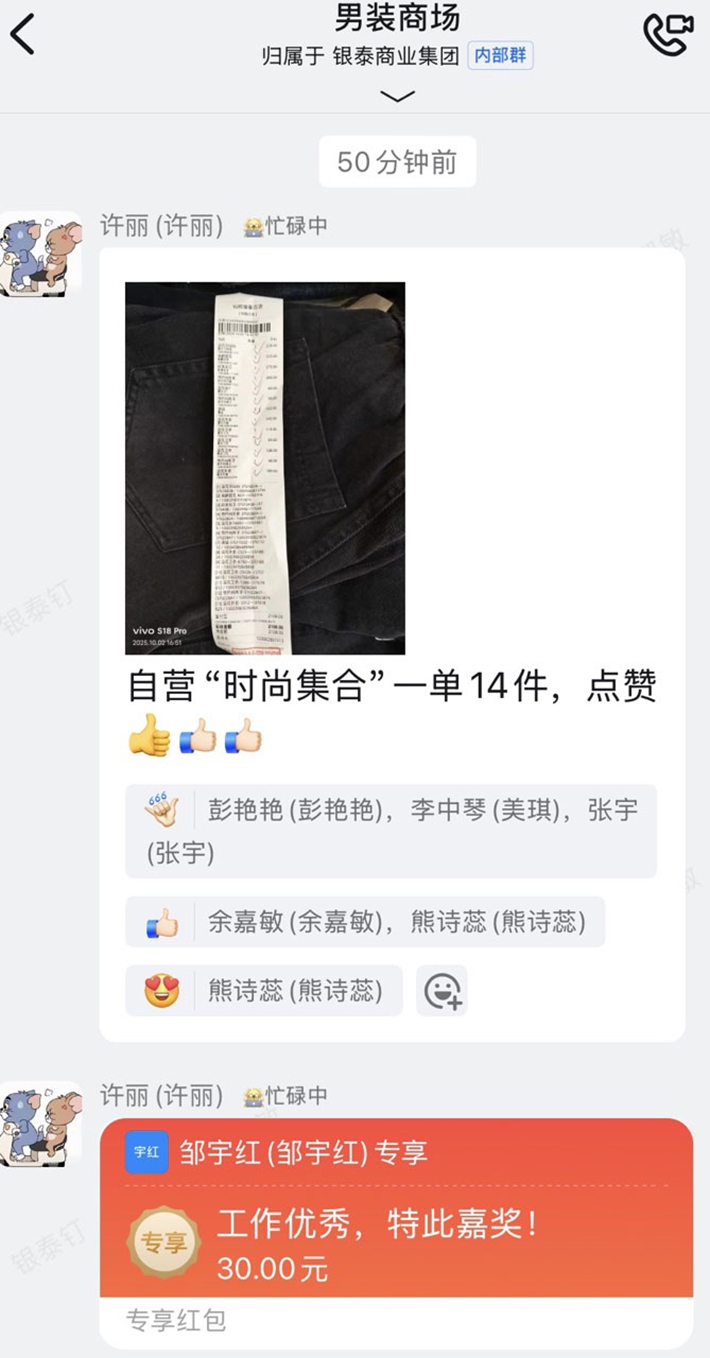Add a new emoji reaction

(442, 991)
